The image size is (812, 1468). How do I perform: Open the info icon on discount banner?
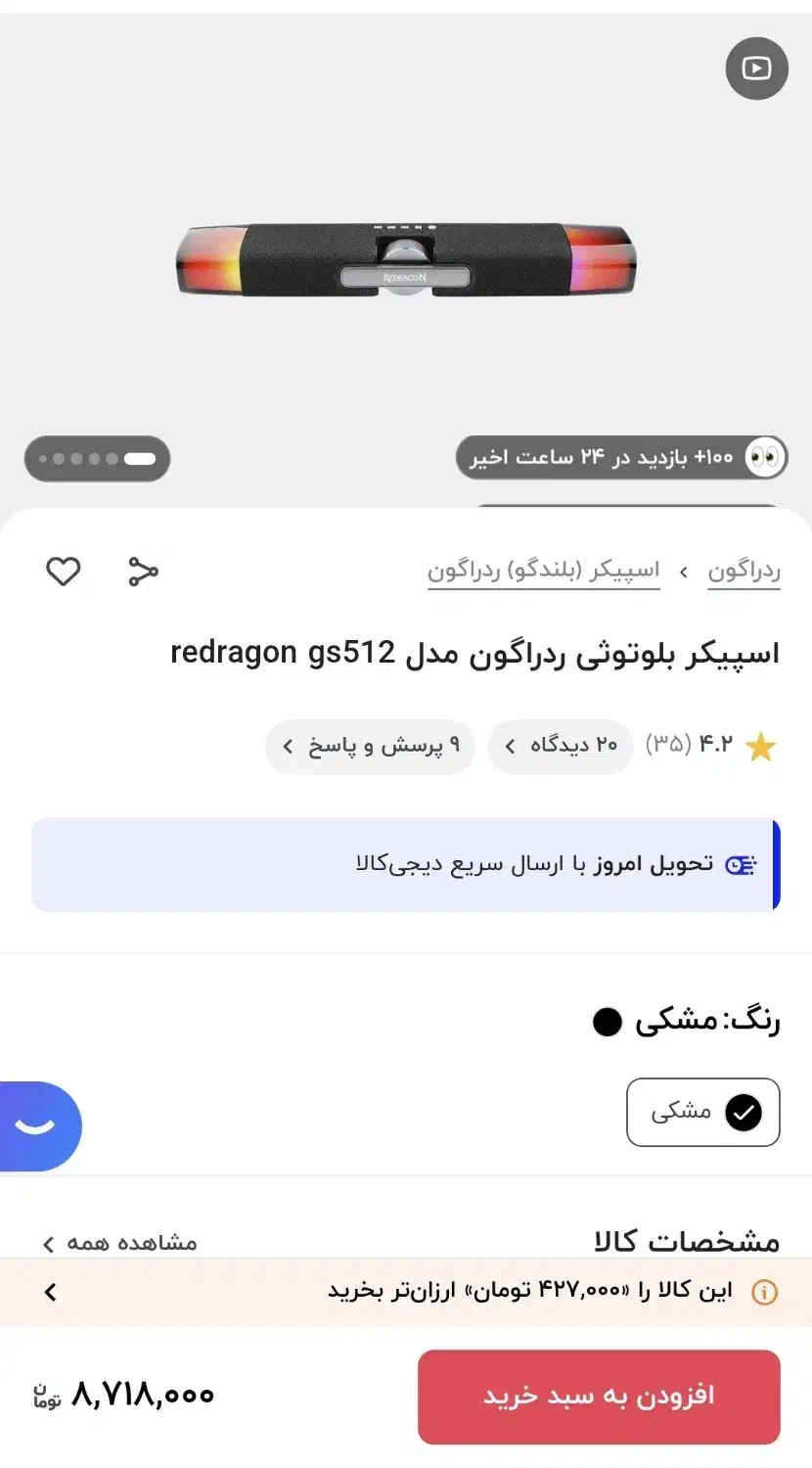click(766, 1292)
